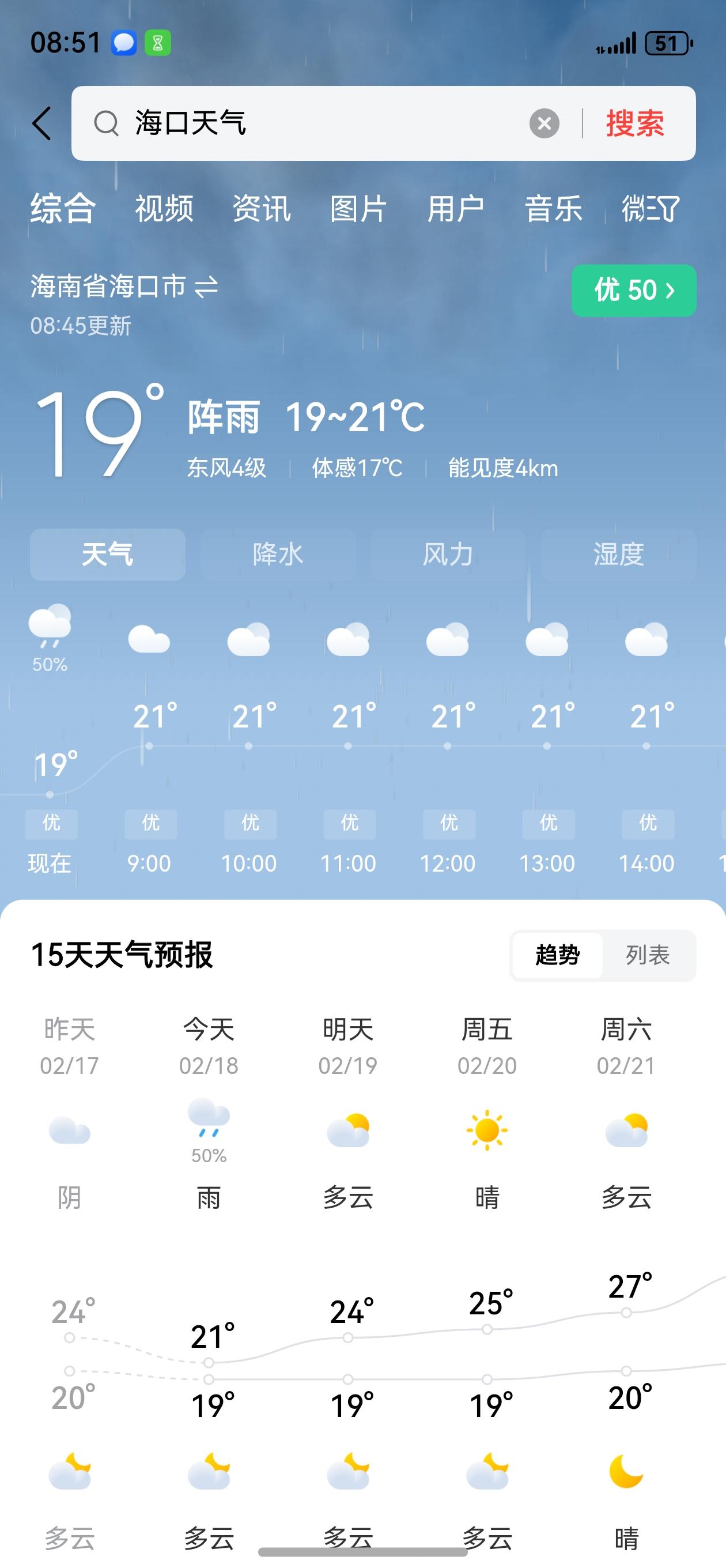Open the 图片 results tab
This screenshot has width=726, height=1568.
[x=358, y=209]
